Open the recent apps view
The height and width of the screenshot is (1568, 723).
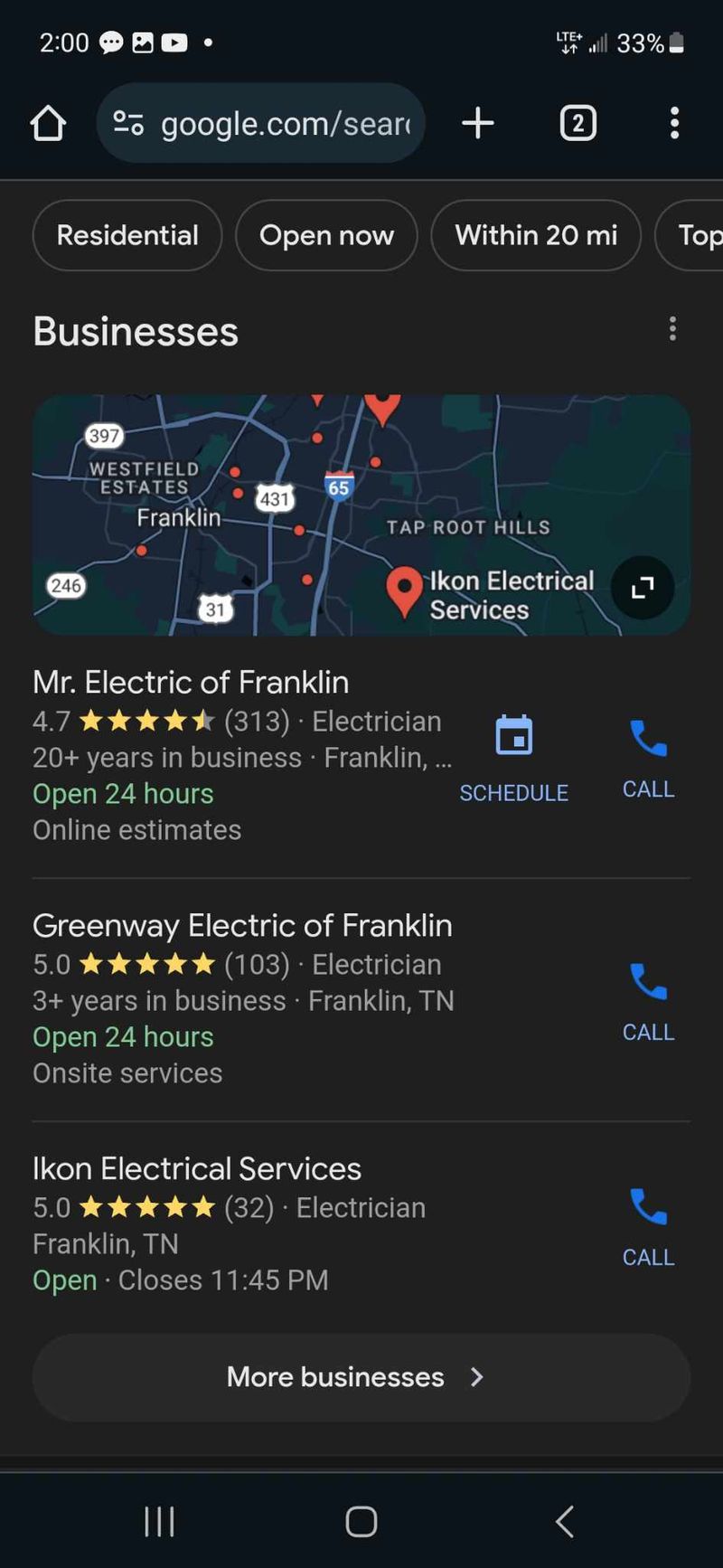pos(159,1521)
